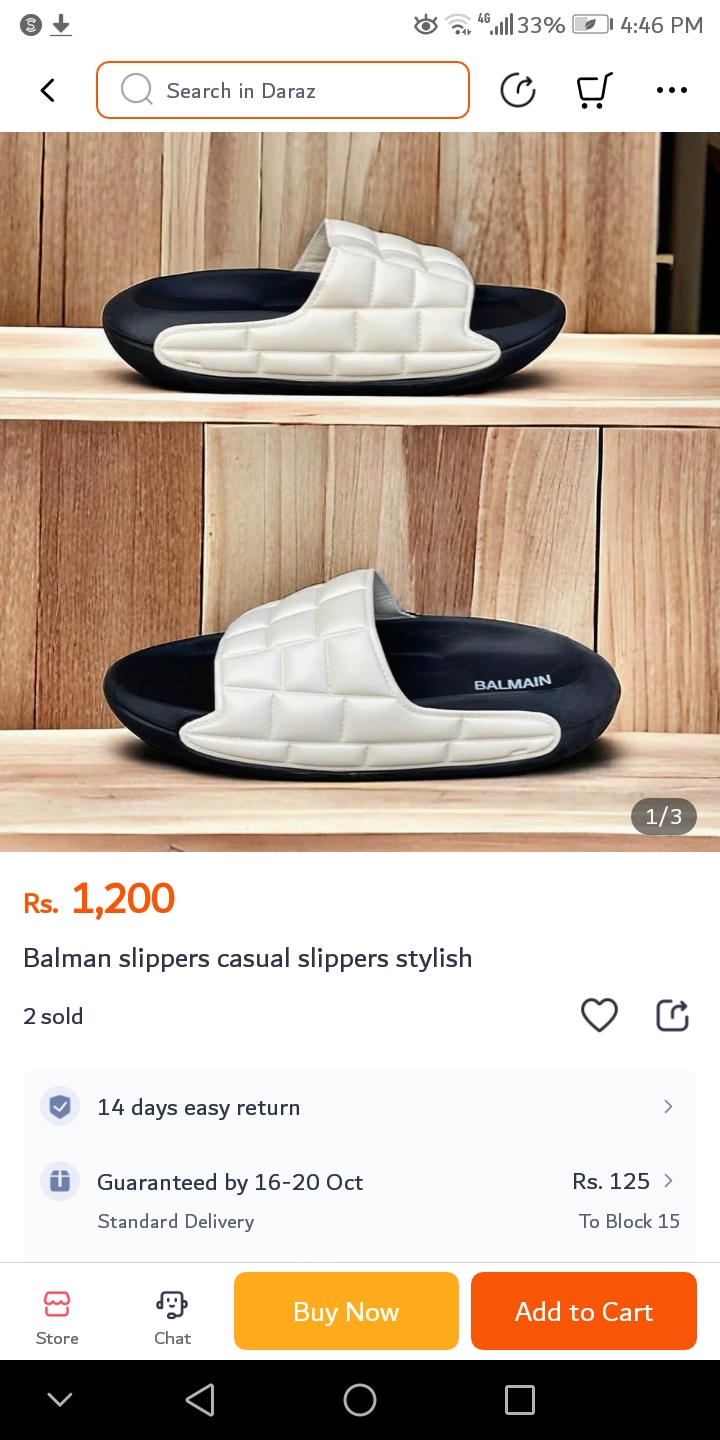Tap Buy Now button
720x1440 pixels.
point(346,1311)
